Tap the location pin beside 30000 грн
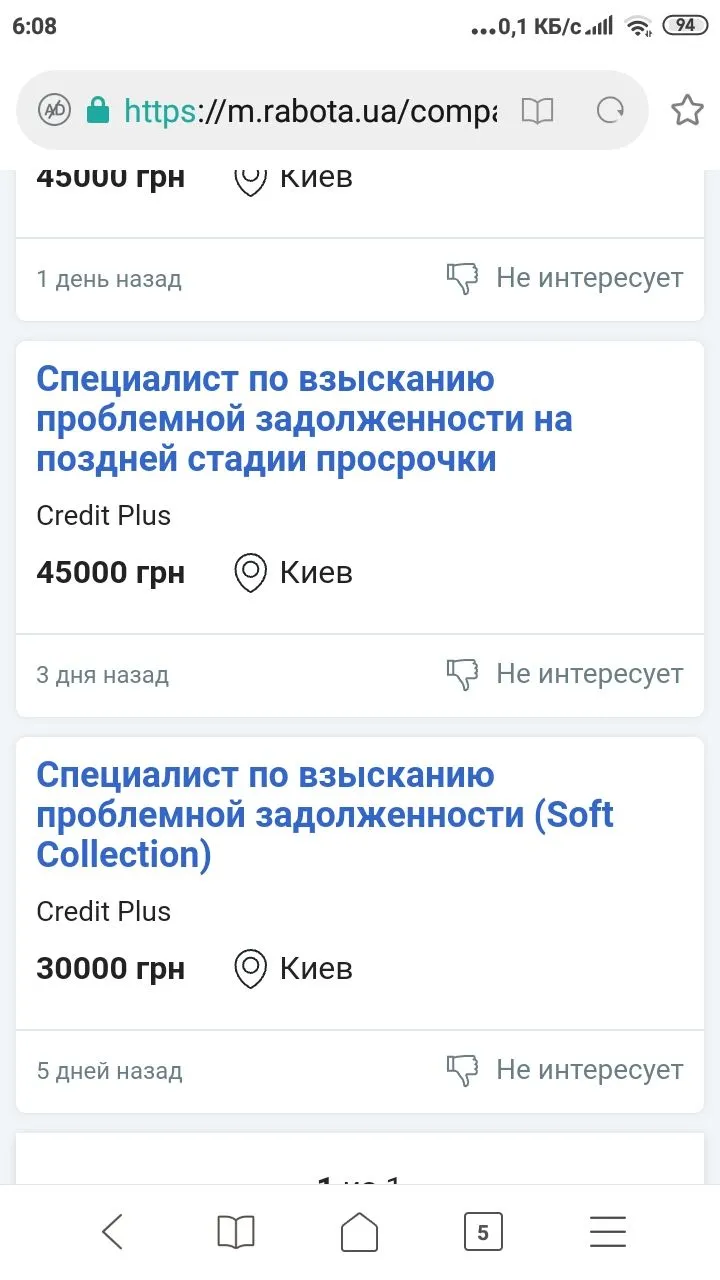Screen dimensions: 720x1280 (250, 968)
